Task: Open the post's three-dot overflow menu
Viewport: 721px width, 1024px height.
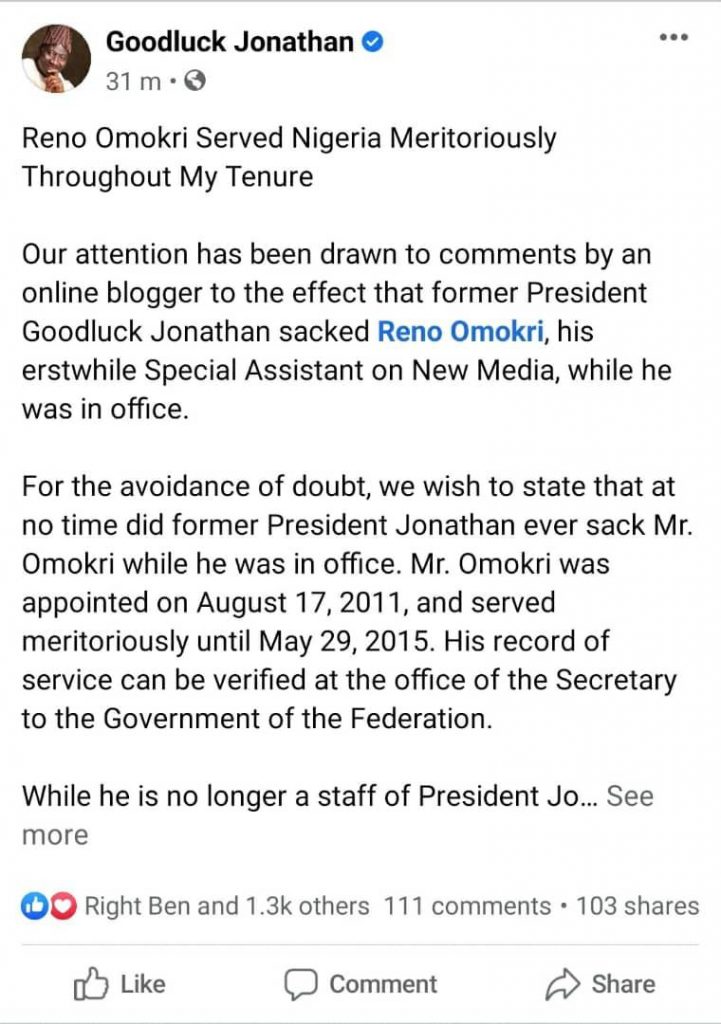Action: [673, 38]
